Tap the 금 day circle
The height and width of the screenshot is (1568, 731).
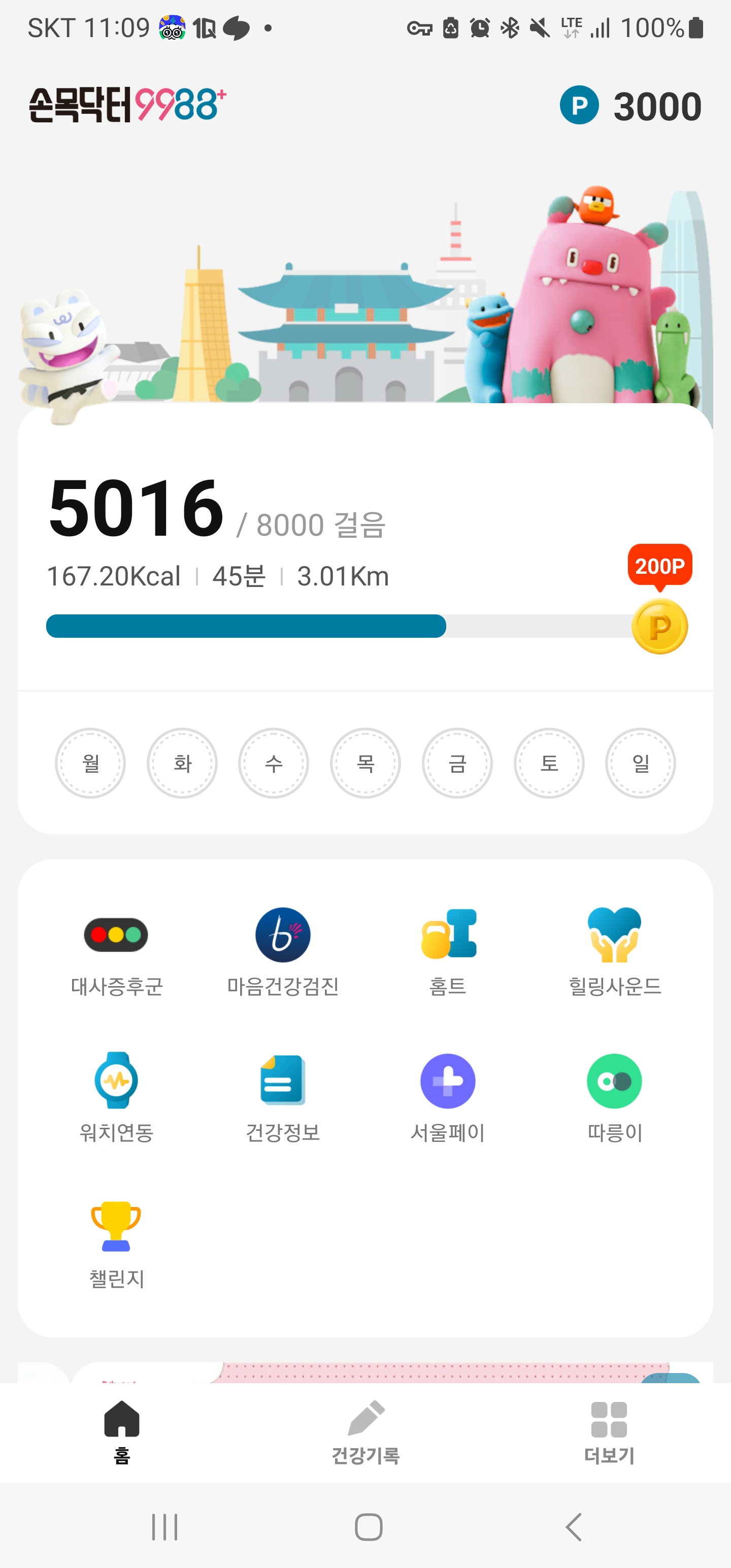click(x=457, y=763)
